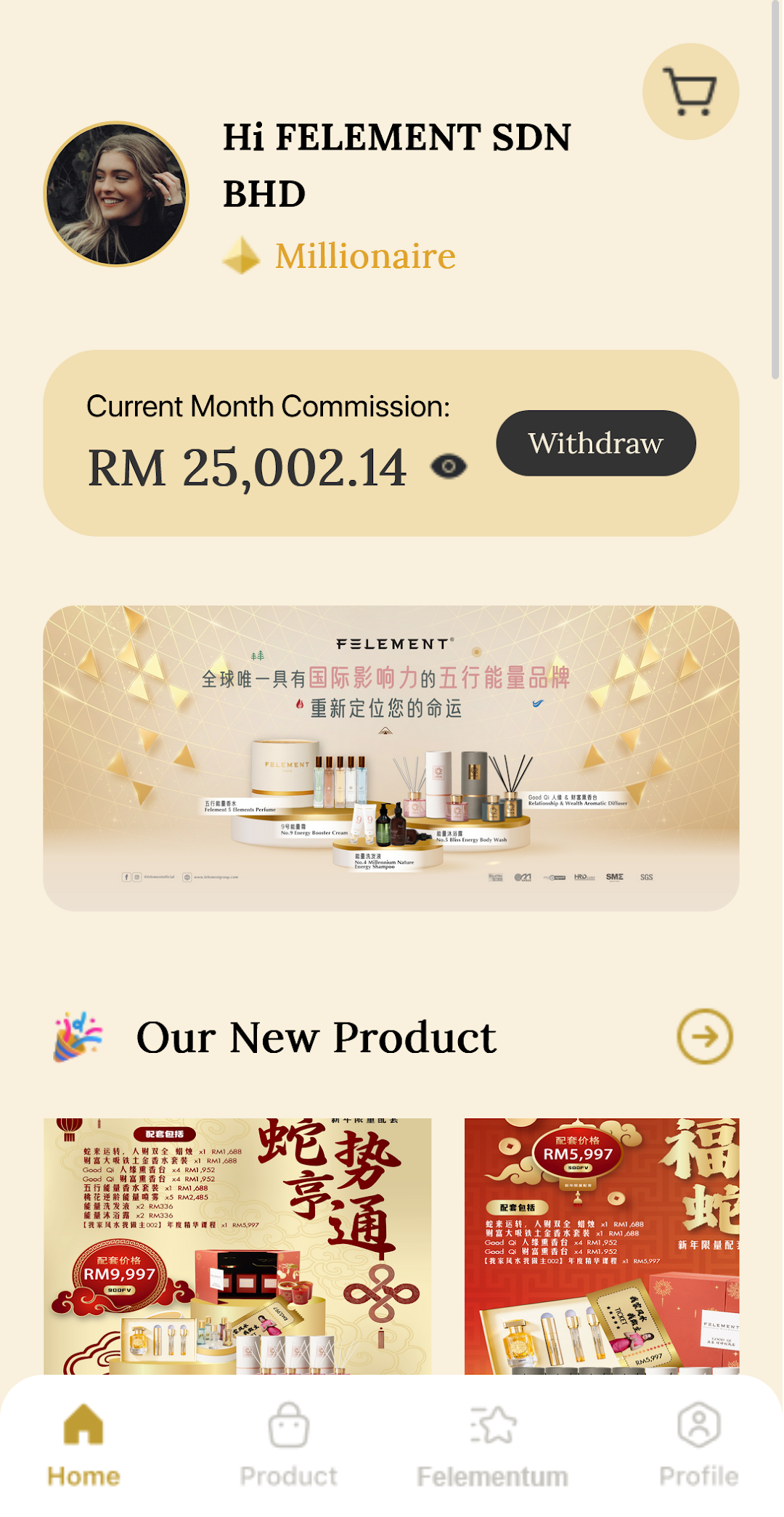Open the RM9,997 package product card
This screenshot has width=784, height=1517.
237,1245
